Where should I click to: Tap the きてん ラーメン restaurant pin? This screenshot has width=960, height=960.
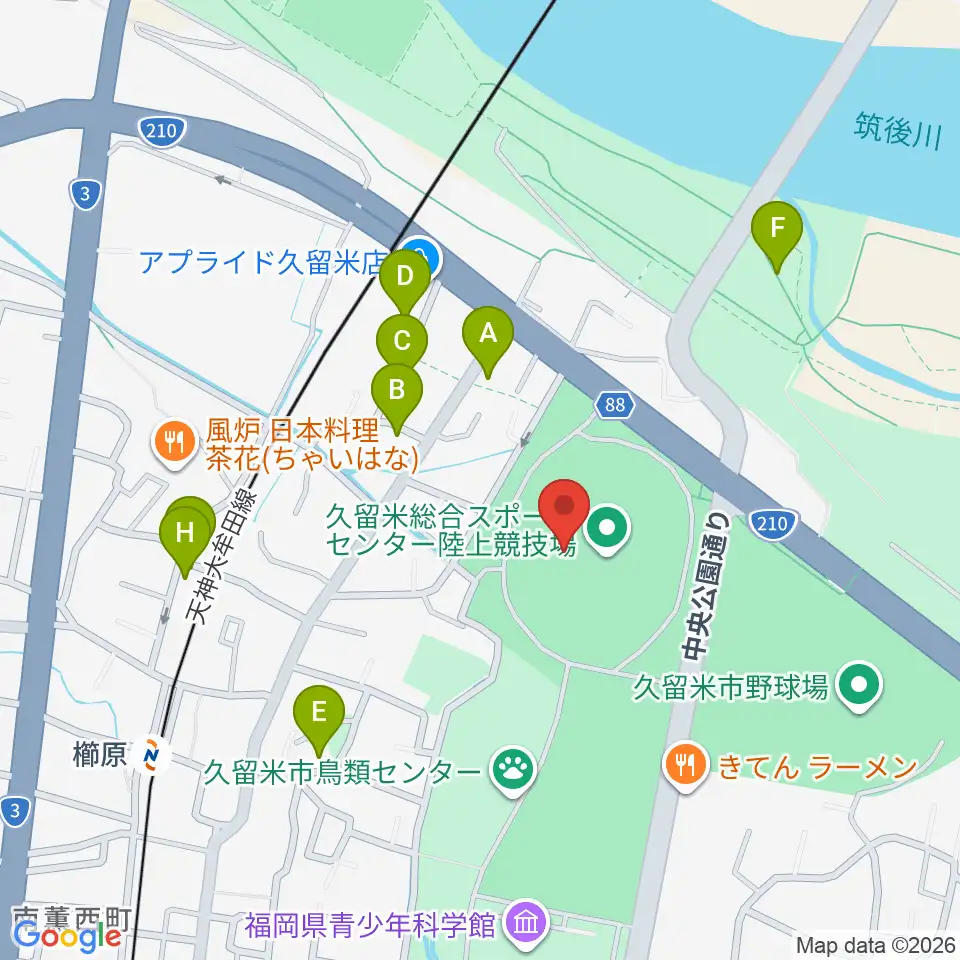[x=685, y=767]
